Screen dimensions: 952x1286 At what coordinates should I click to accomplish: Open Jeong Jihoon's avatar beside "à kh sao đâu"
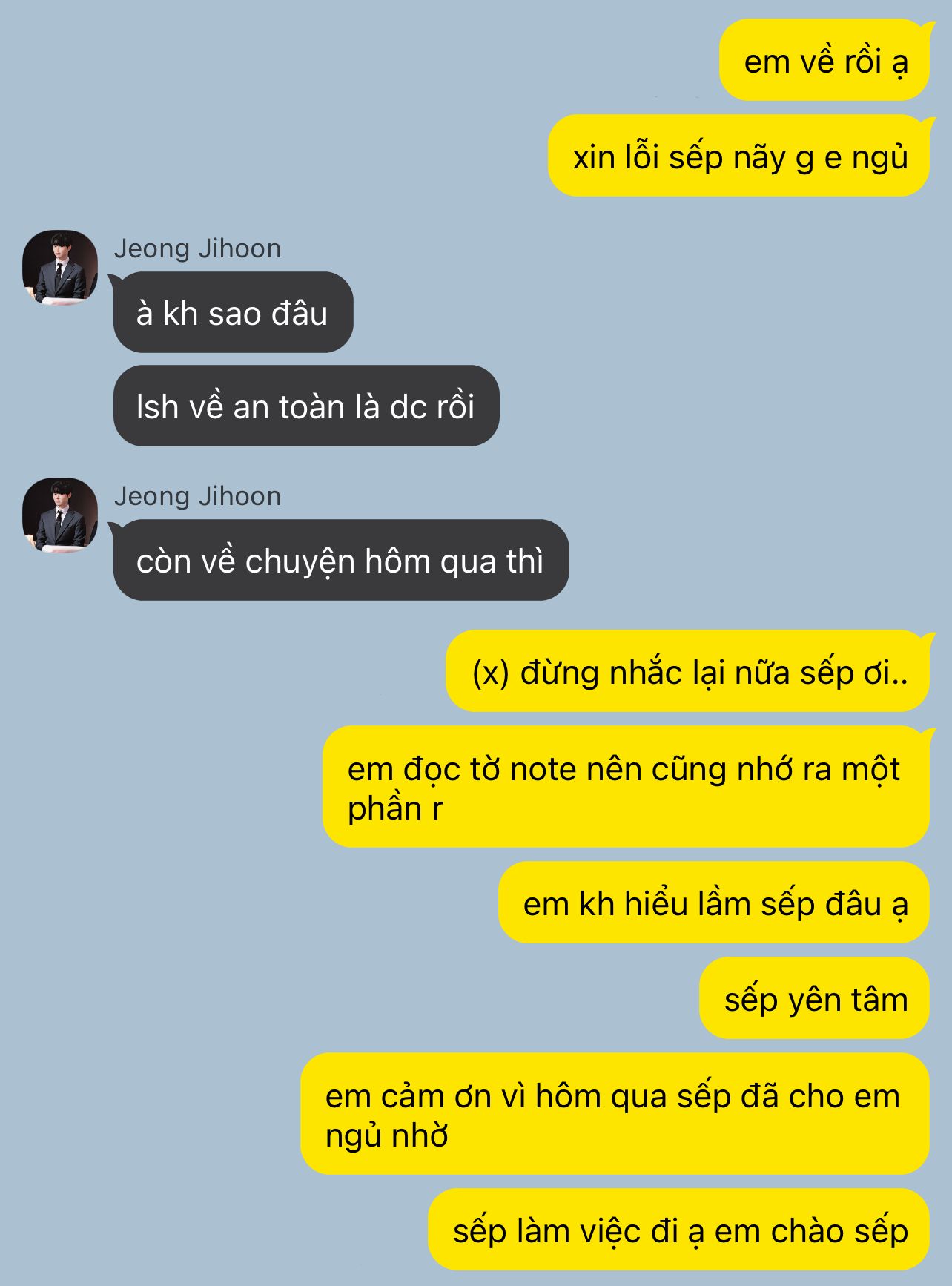click(x=60, y=267)
